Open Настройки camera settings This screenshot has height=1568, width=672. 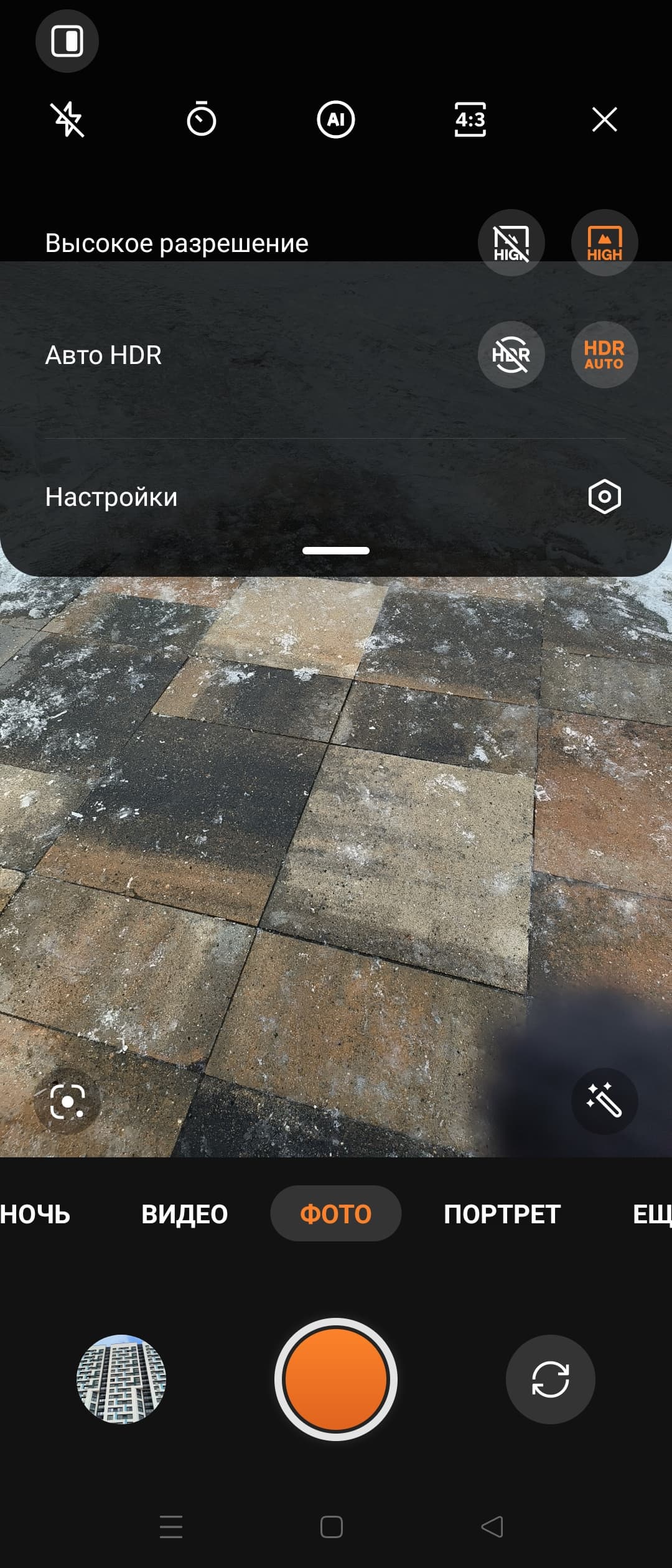tap(604, 497)
